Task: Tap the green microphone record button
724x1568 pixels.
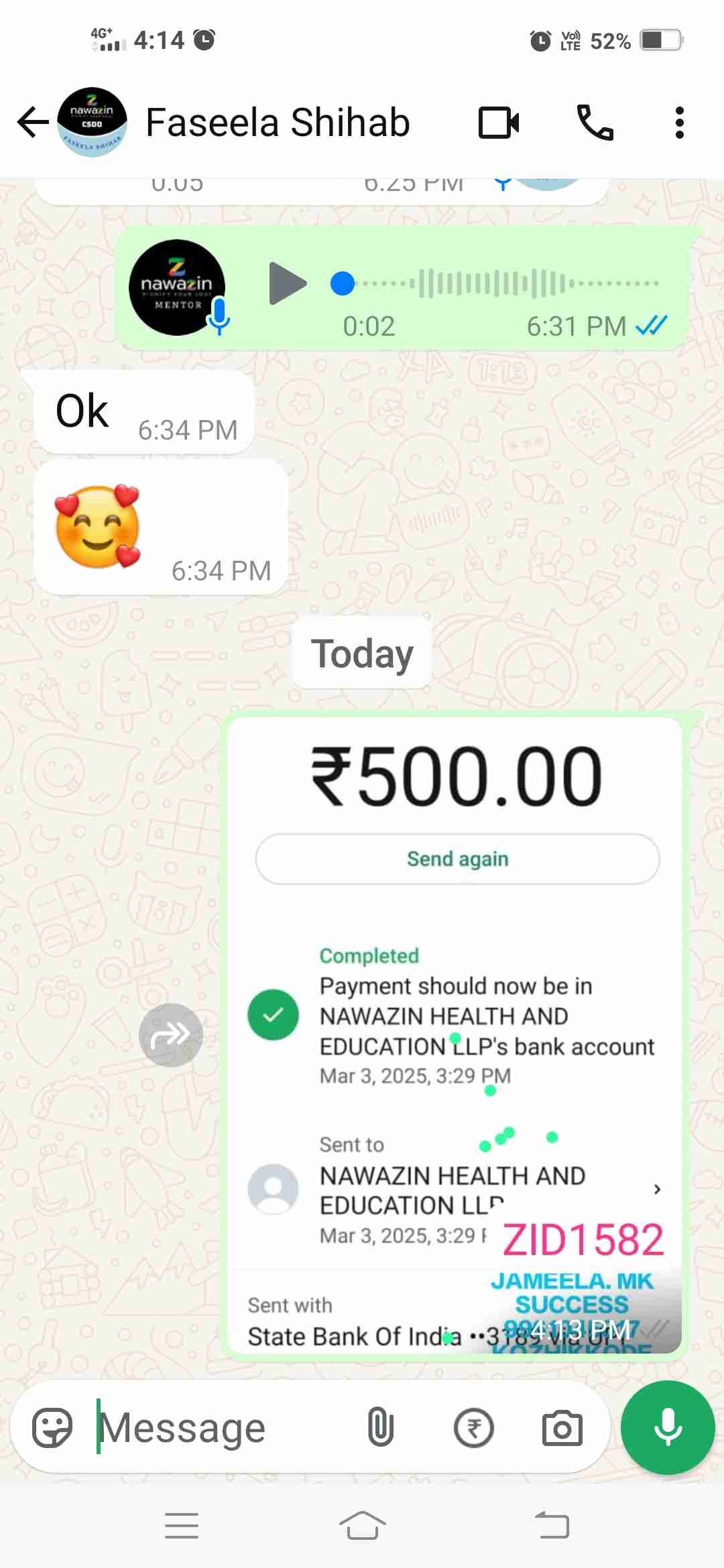Action: pyautogui.click(x=668, y=1428)
